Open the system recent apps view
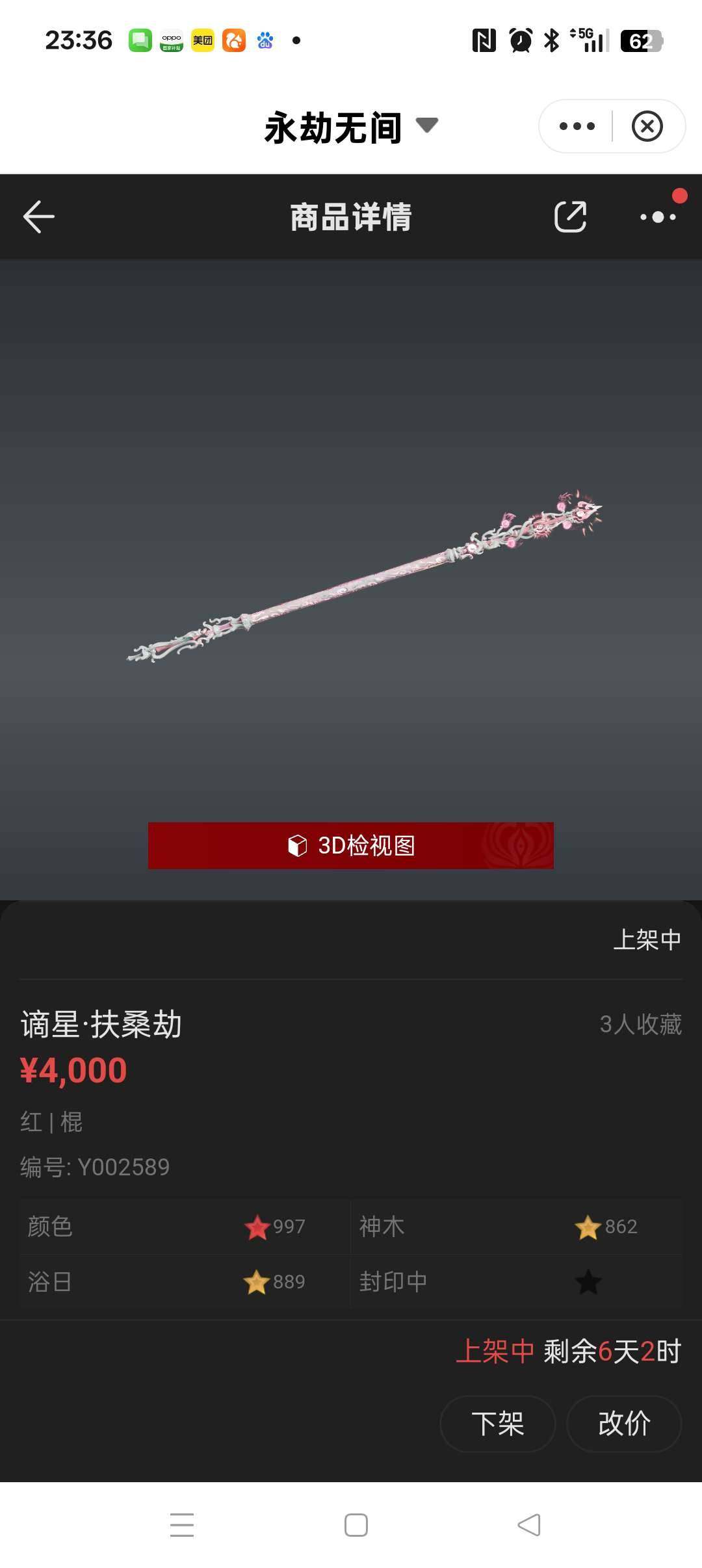The image size is (702, 1568). tap(182, 1524)
